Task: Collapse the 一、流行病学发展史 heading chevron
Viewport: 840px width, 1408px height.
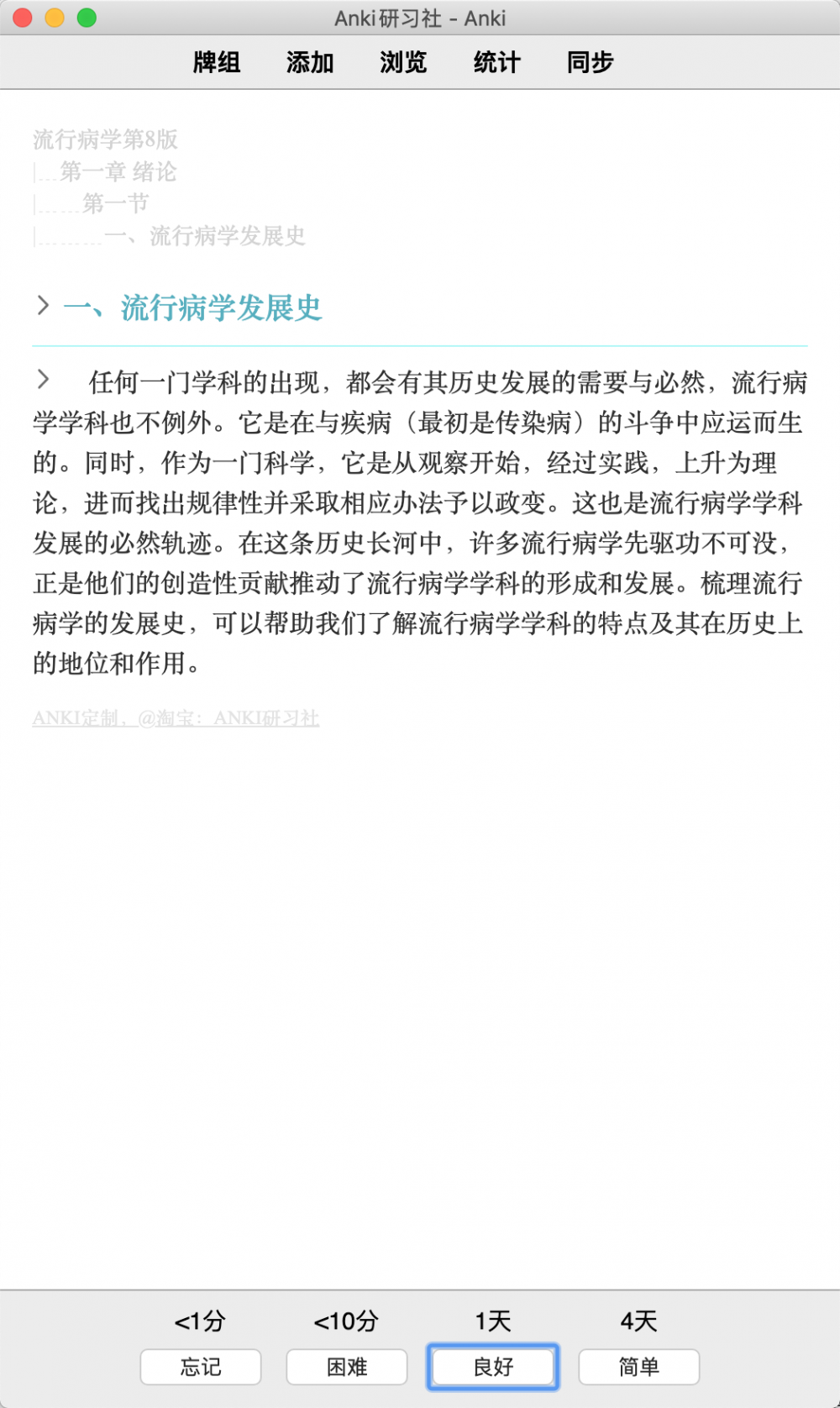Action: pyautogui.click(x=43, y=305)
